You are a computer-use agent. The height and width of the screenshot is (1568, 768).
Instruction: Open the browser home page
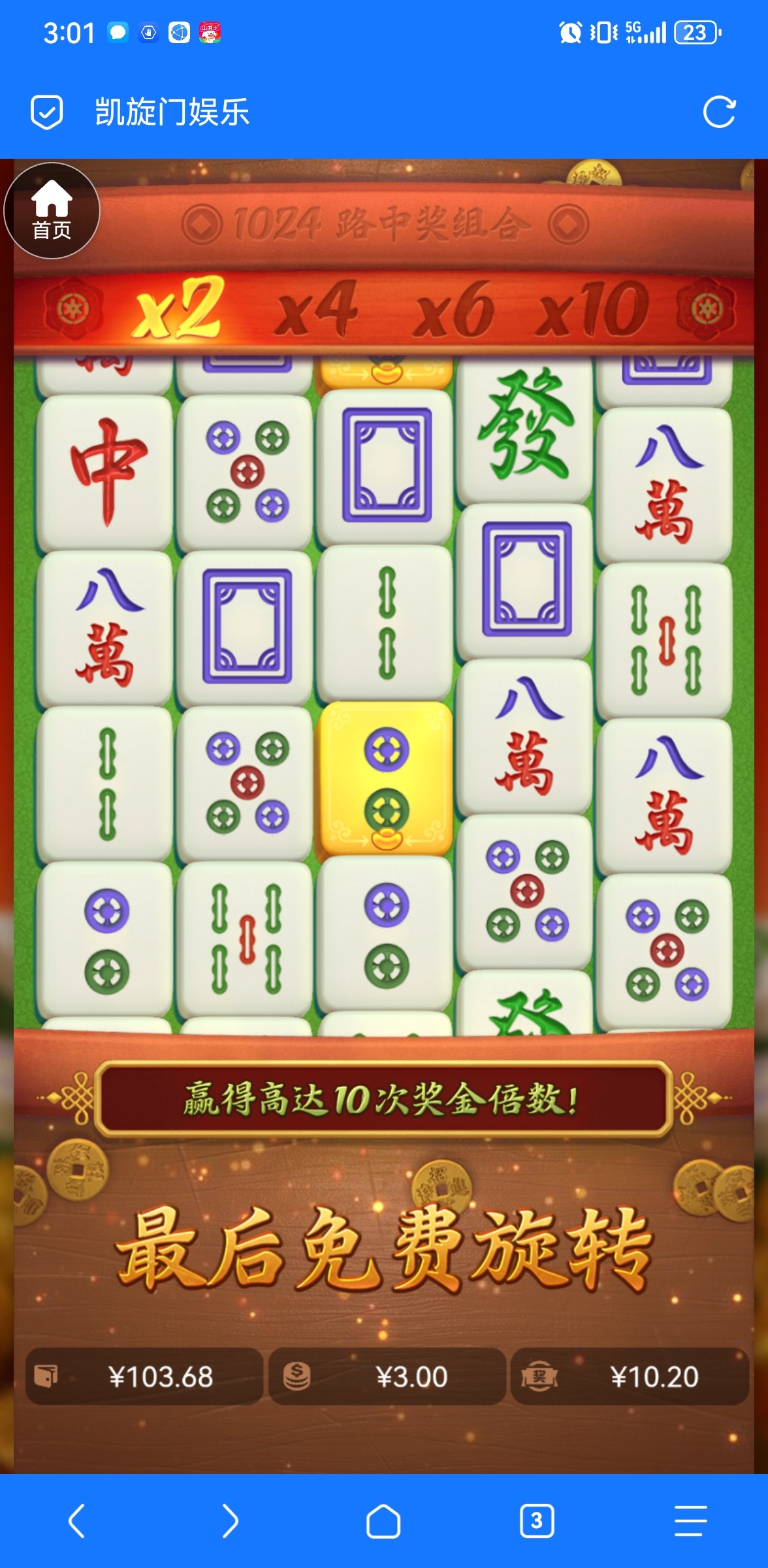tap(383, 1520)
